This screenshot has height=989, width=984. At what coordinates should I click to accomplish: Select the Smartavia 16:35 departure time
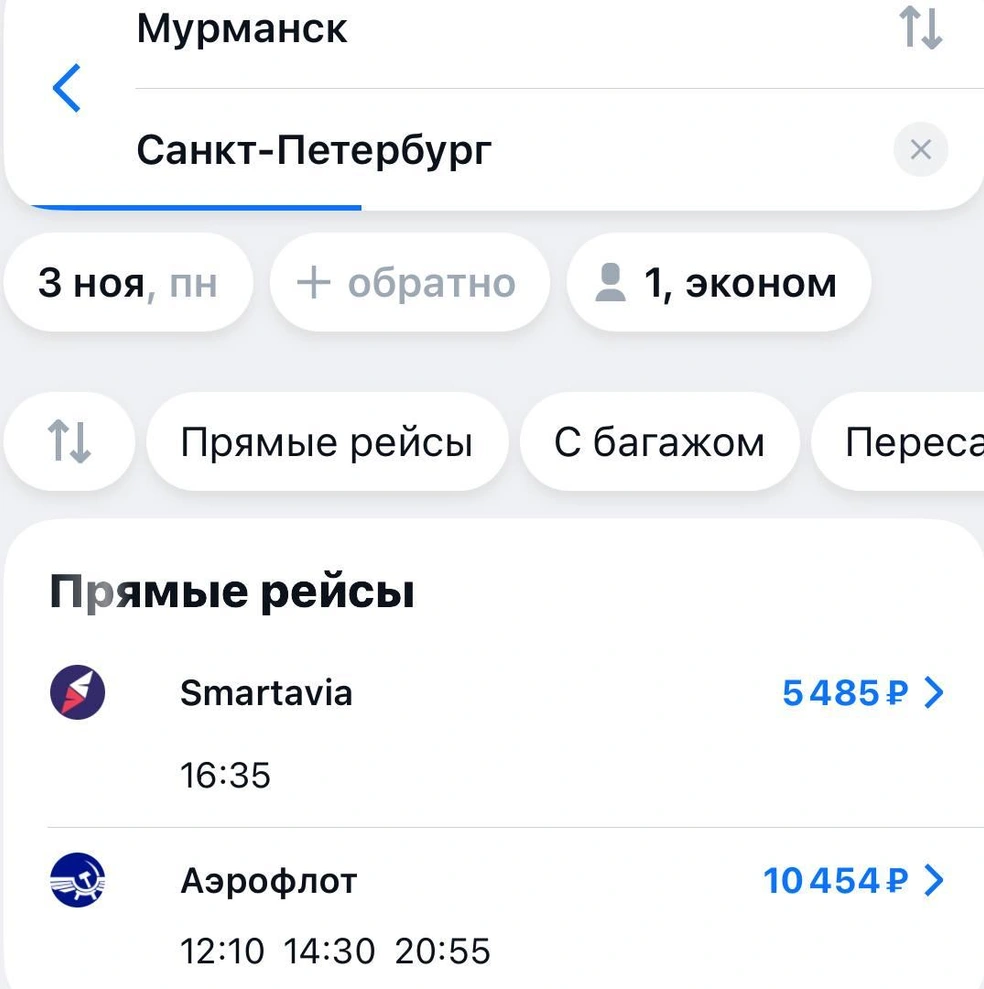coord(226,774)
